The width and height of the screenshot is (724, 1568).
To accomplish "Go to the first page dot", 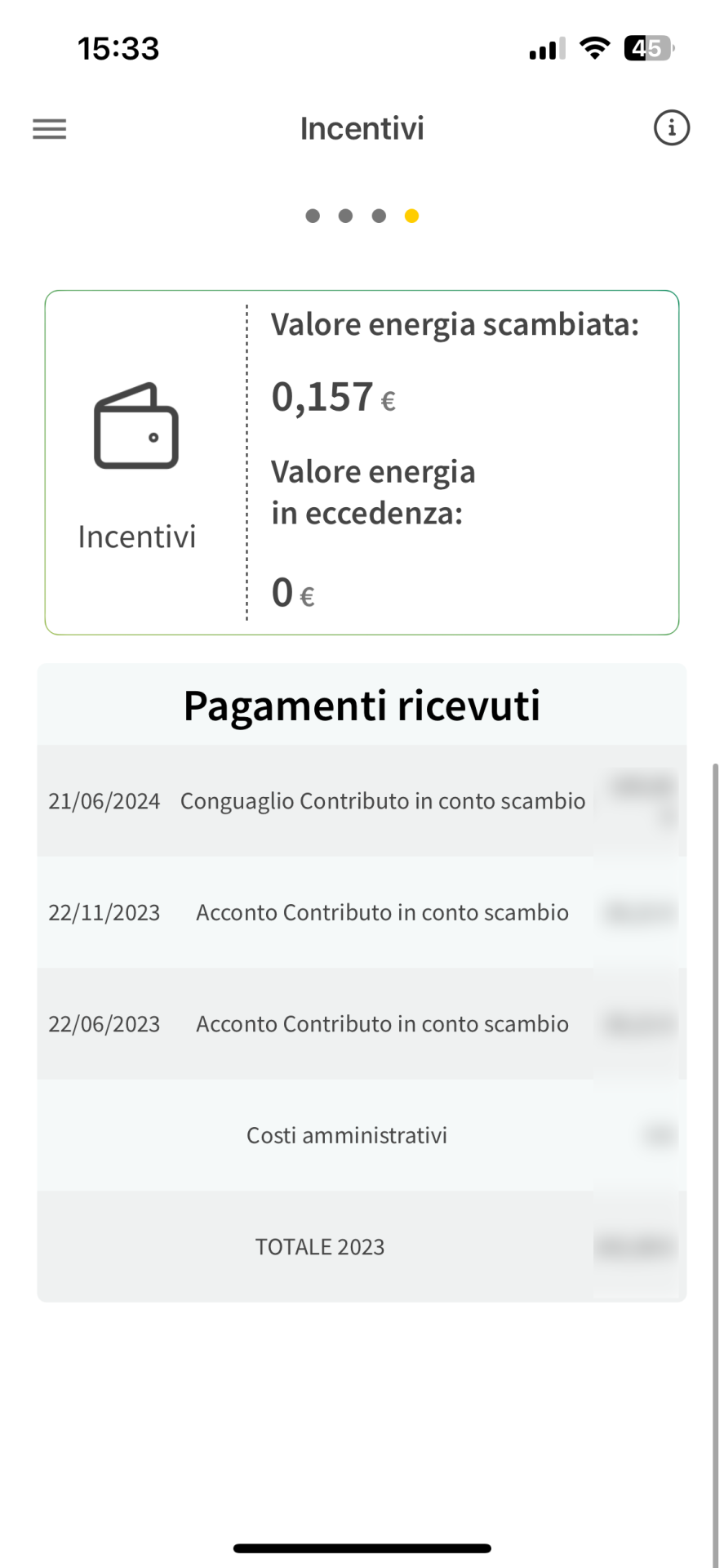I will [x=313, y=216].
